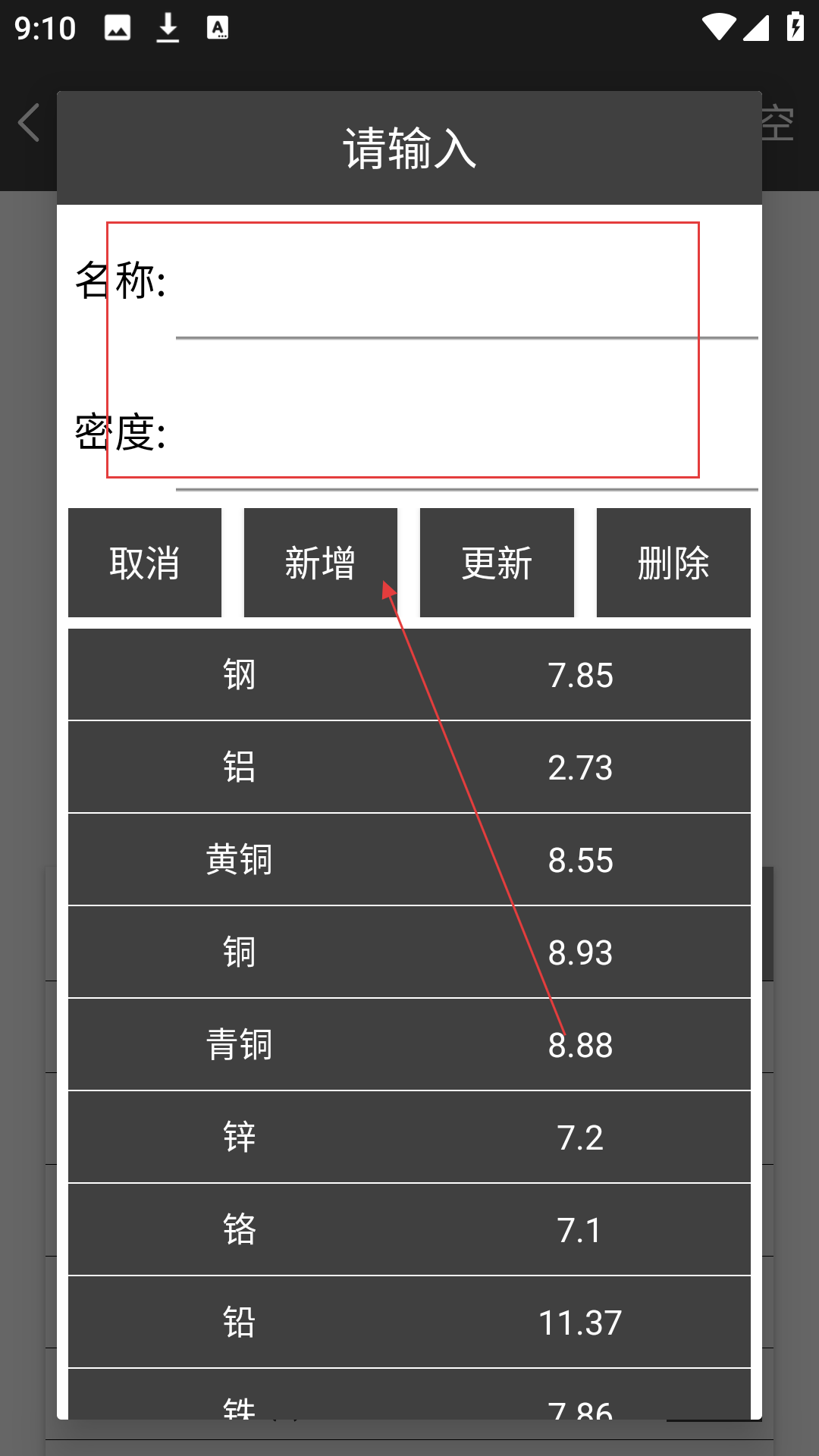Pick the 铜 8.93 entry
Image resolution: width=819 pixels, height=1456 pixels.
(409, 952)
